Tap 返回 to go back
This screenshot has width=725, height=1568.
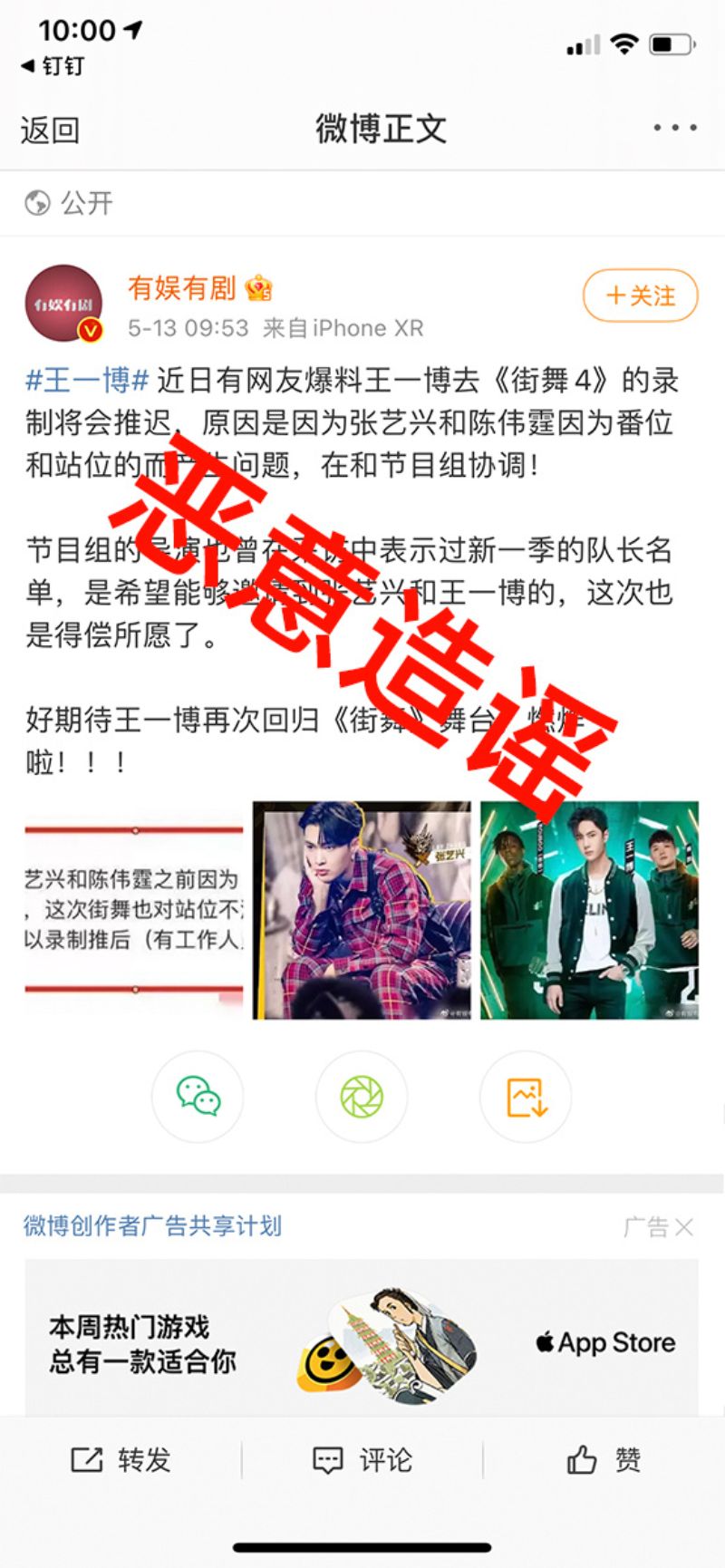pyautogui.click(x=50, y=130)
